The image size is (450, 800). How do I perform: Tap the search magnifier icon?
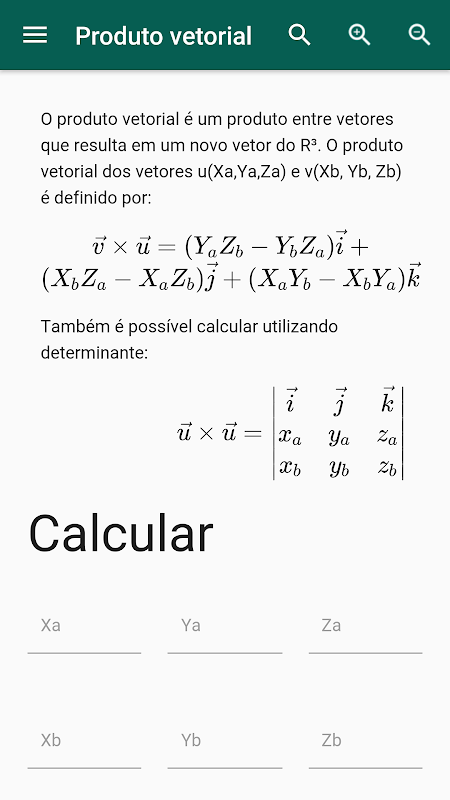point(299,35)
